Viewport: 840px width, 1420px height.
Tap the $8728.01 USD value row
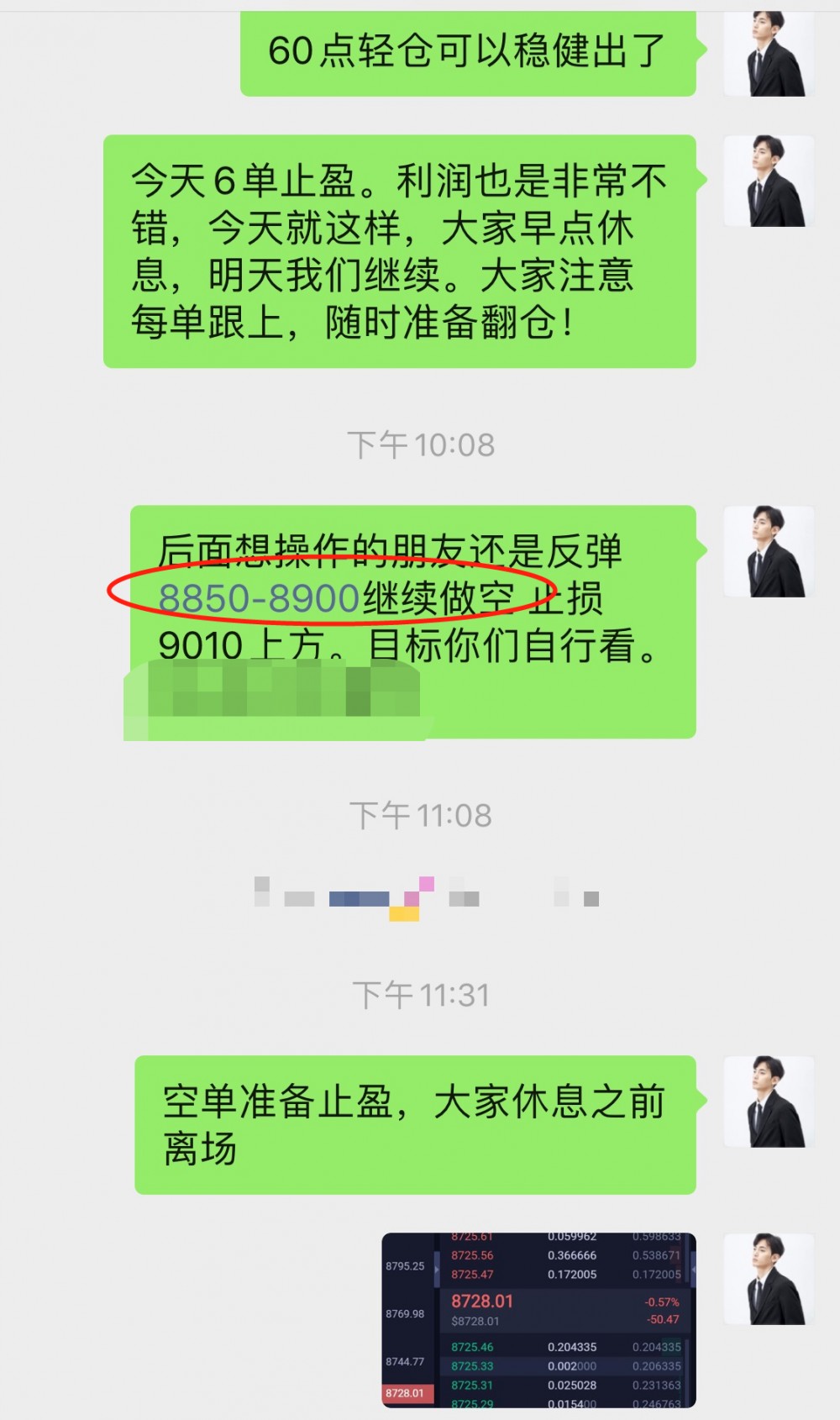tap(475, 1321)
